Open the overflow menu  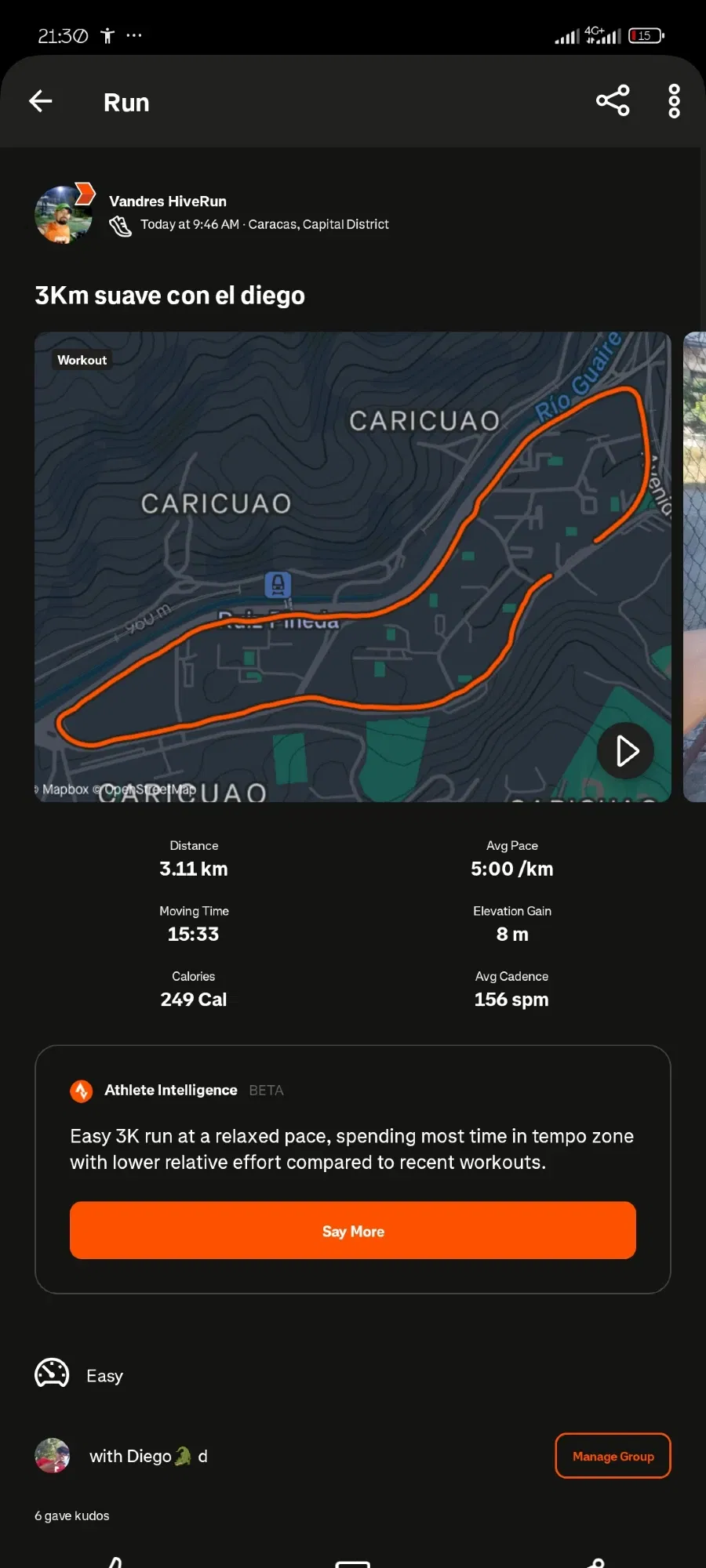(x=674, y=101)
